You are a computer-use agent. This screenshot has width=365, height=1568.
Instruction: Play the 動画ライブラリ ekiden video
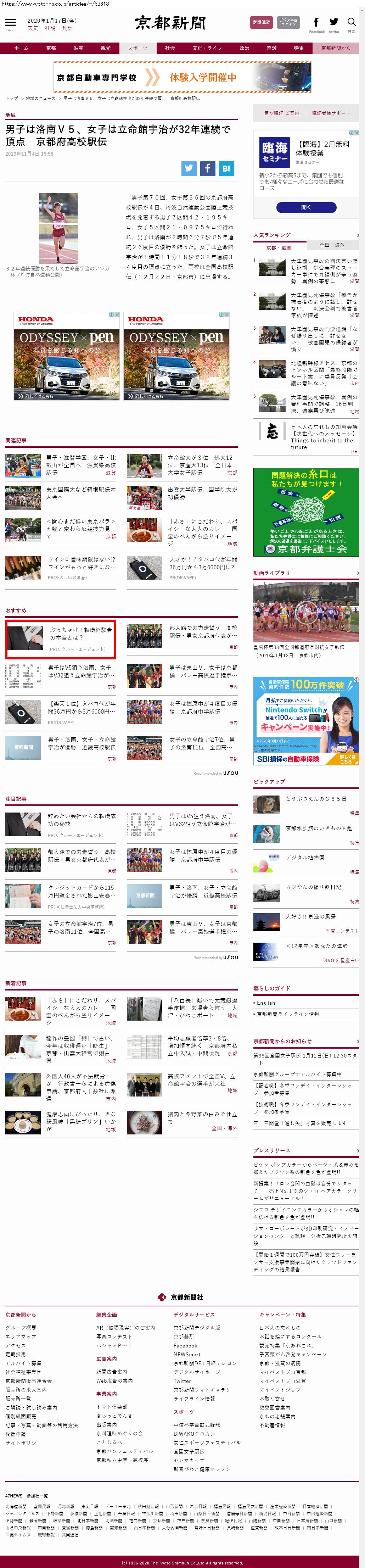(306, 611)
